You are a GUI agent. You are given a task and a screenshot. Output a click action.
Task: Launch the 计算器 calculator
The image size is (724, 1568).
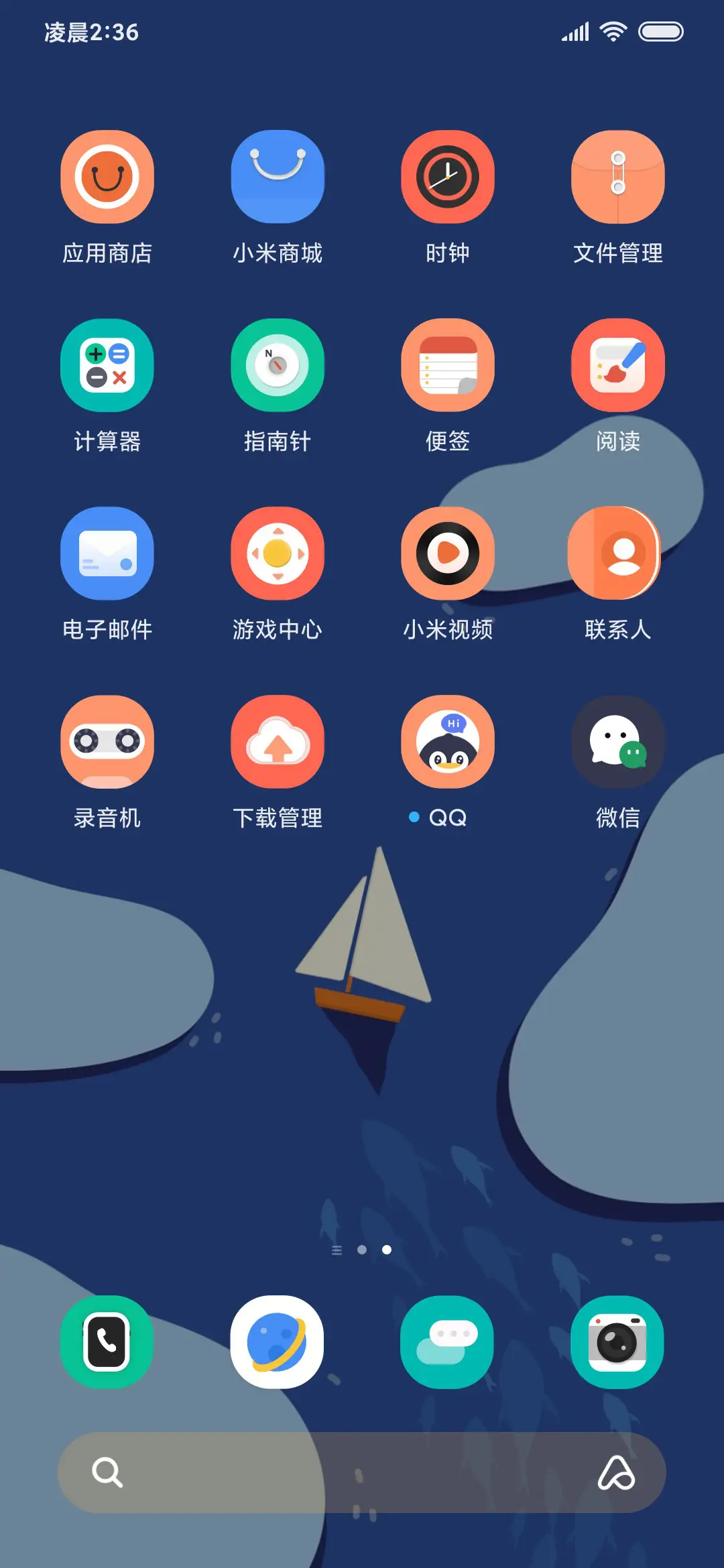(107, 365)
